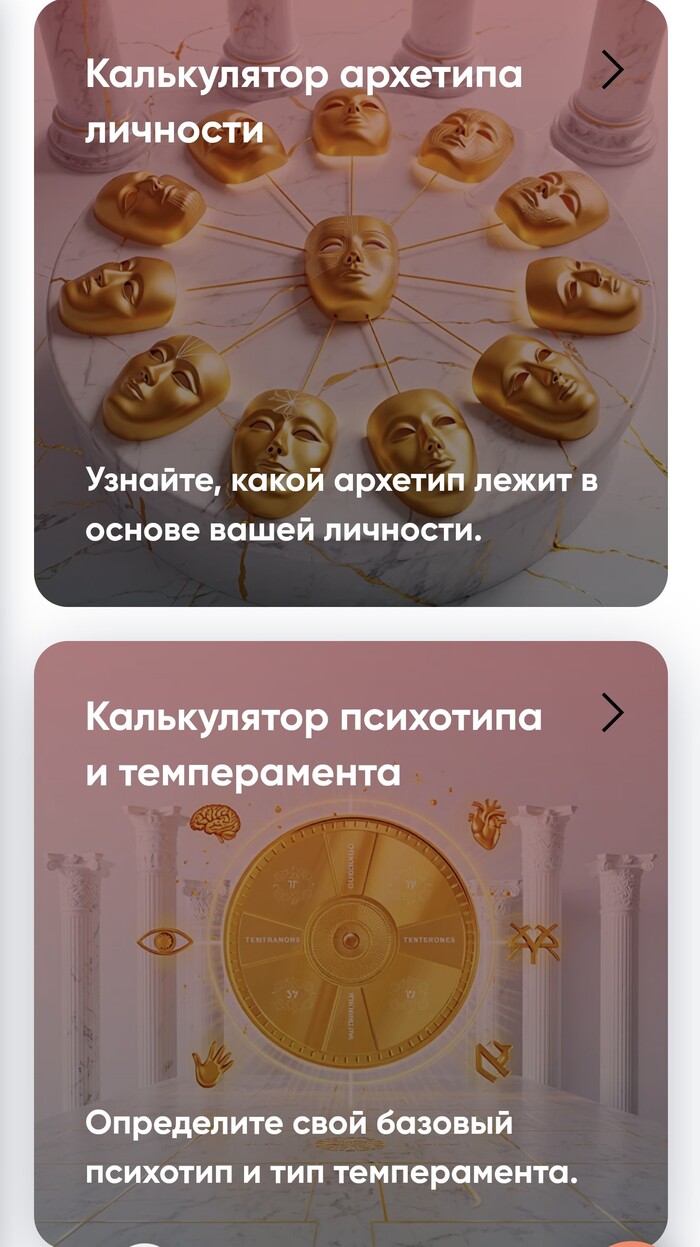
Task: Open the Калькулятор психотипа и темперамента card
Action: click(350, 940)
